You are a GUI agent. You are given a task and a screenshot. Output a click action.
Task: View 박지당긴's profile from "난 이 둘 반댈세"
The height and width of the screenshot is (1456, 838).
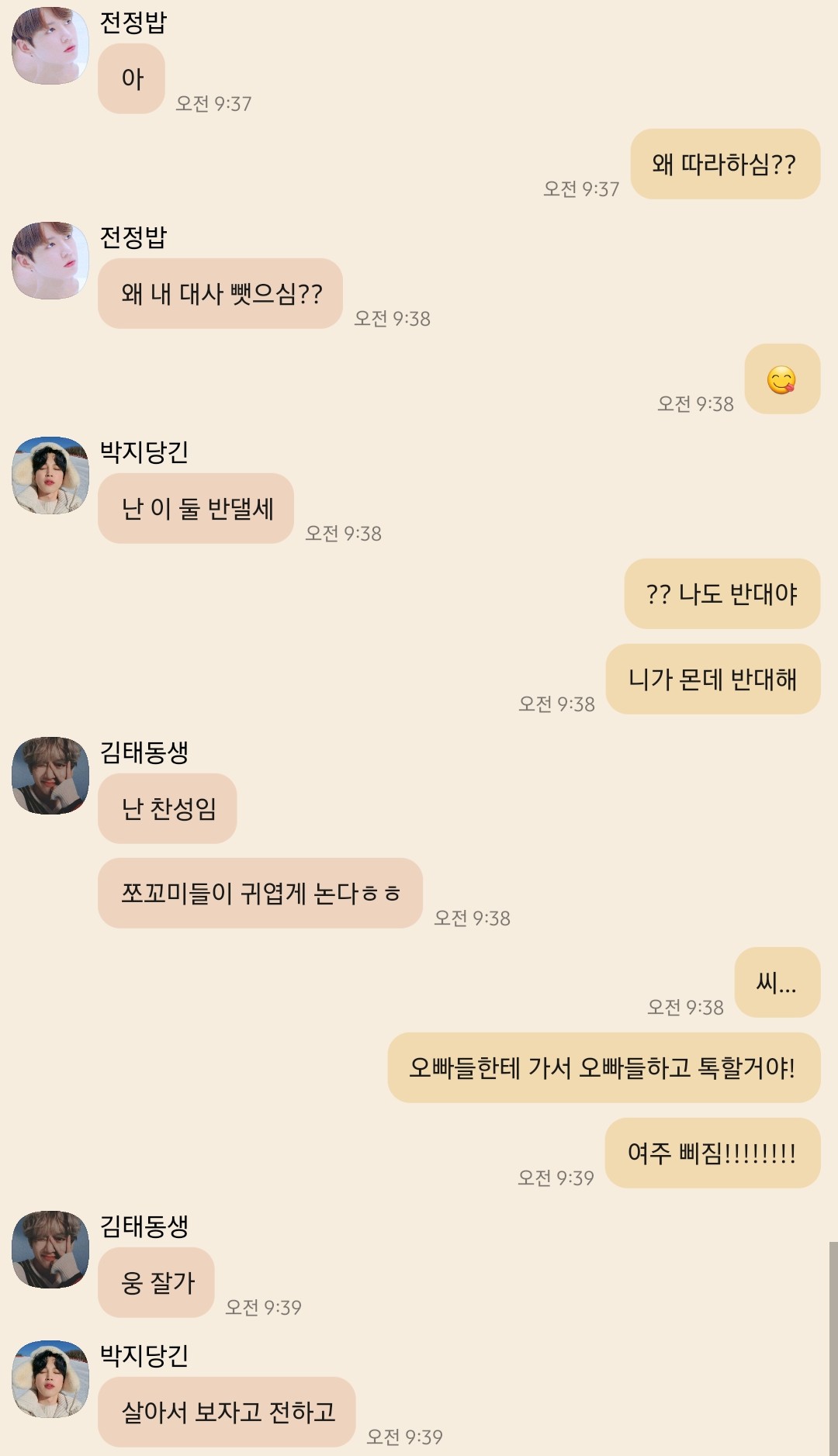coord(50,476)
